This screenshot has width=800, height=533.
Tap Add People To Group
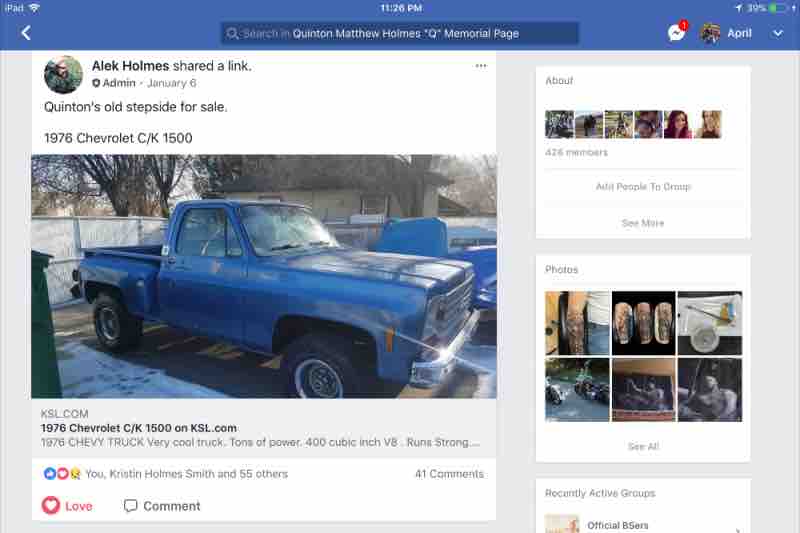coord(643,187)
